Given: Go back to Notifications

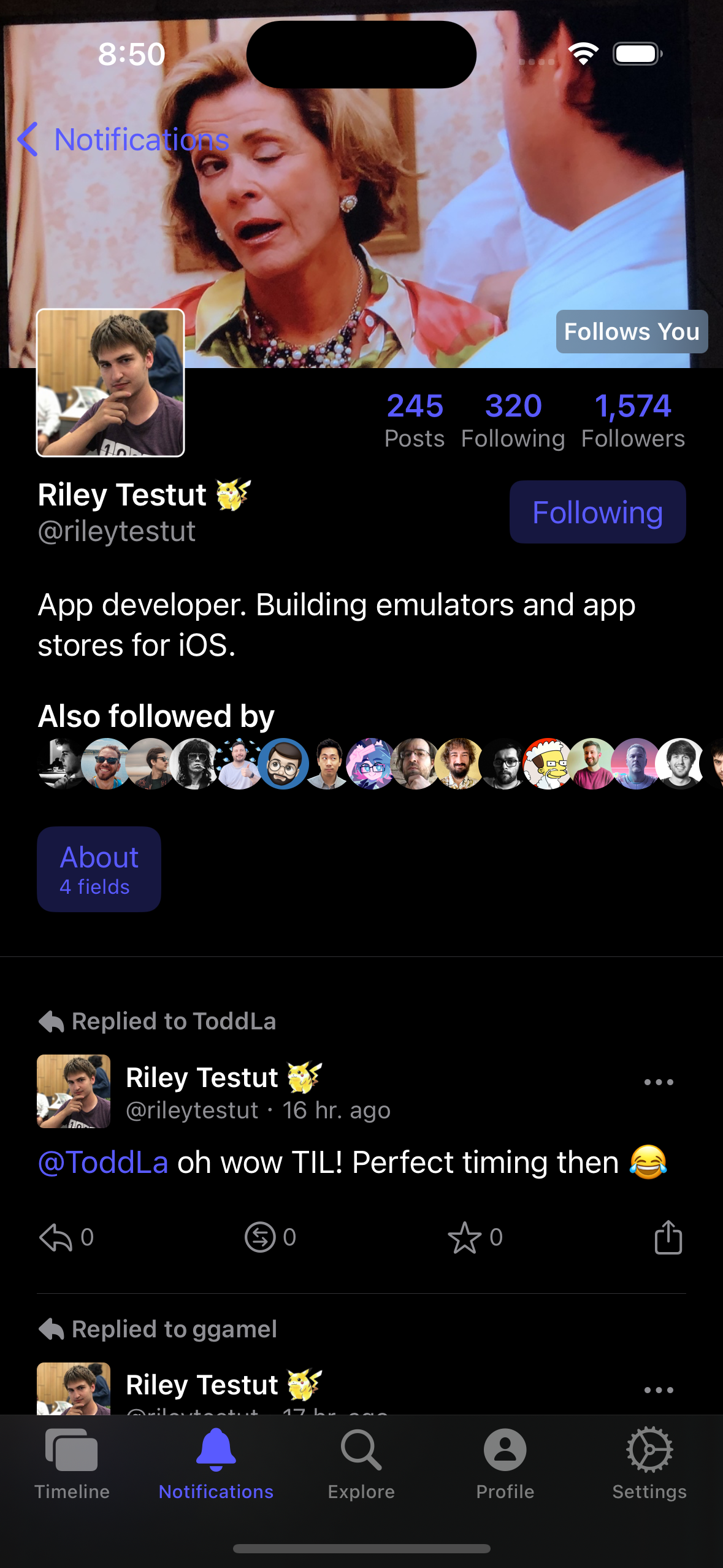Looking at the screenshot, I should [123, 140].
